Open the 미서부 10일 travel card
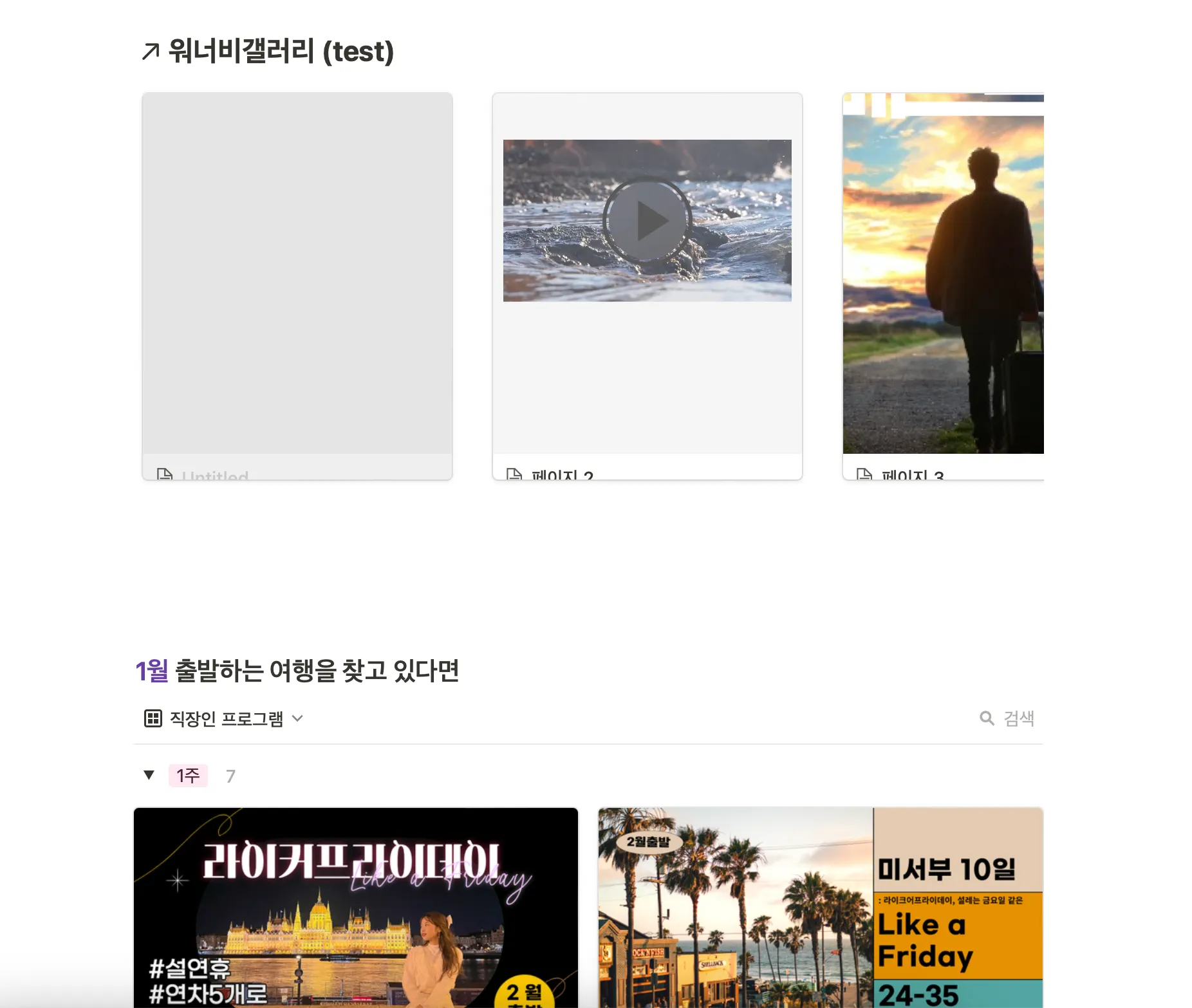1192x1008 pixels. click(x=820, y=908)
